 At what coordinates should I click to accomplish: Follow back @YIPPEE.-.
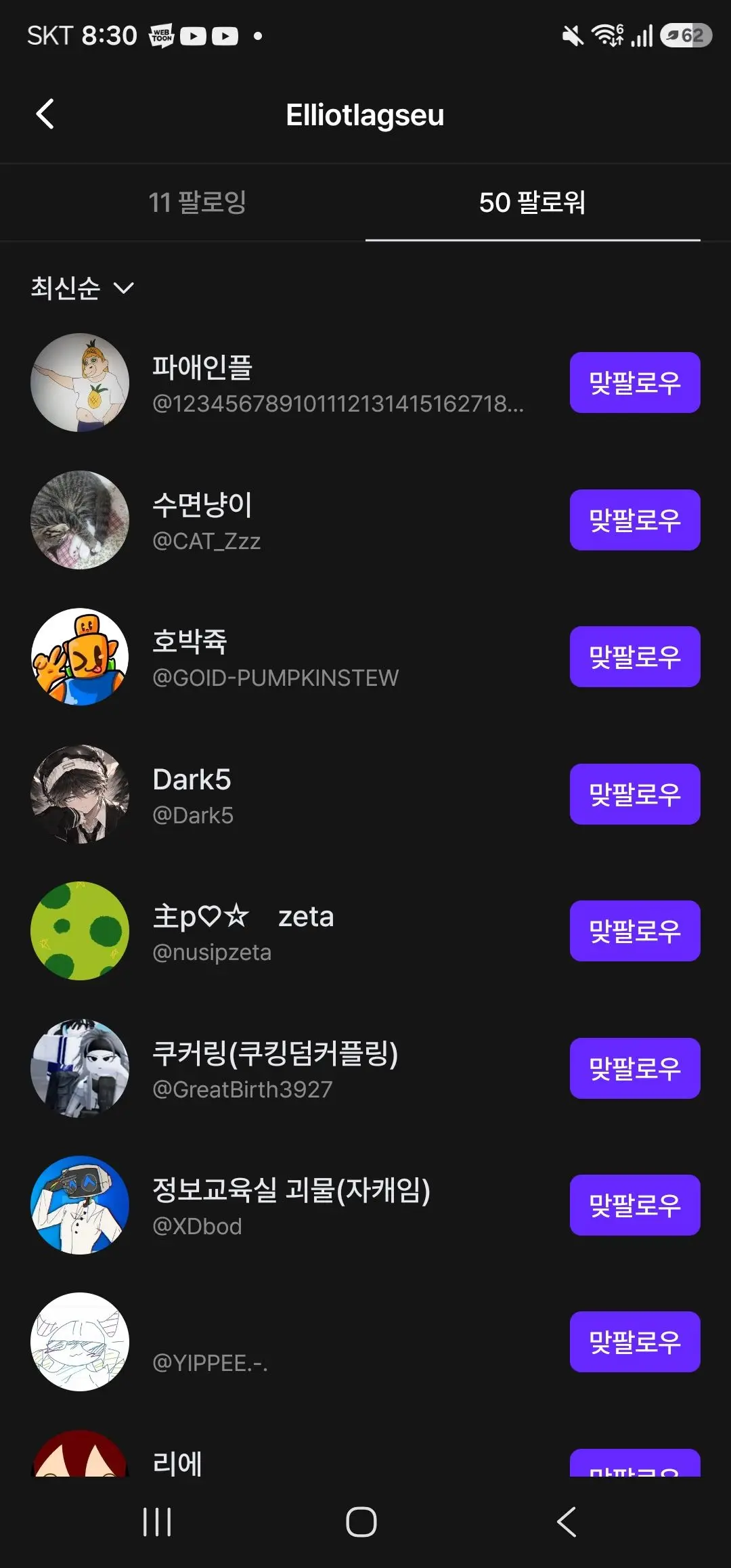pos(635,1342)
